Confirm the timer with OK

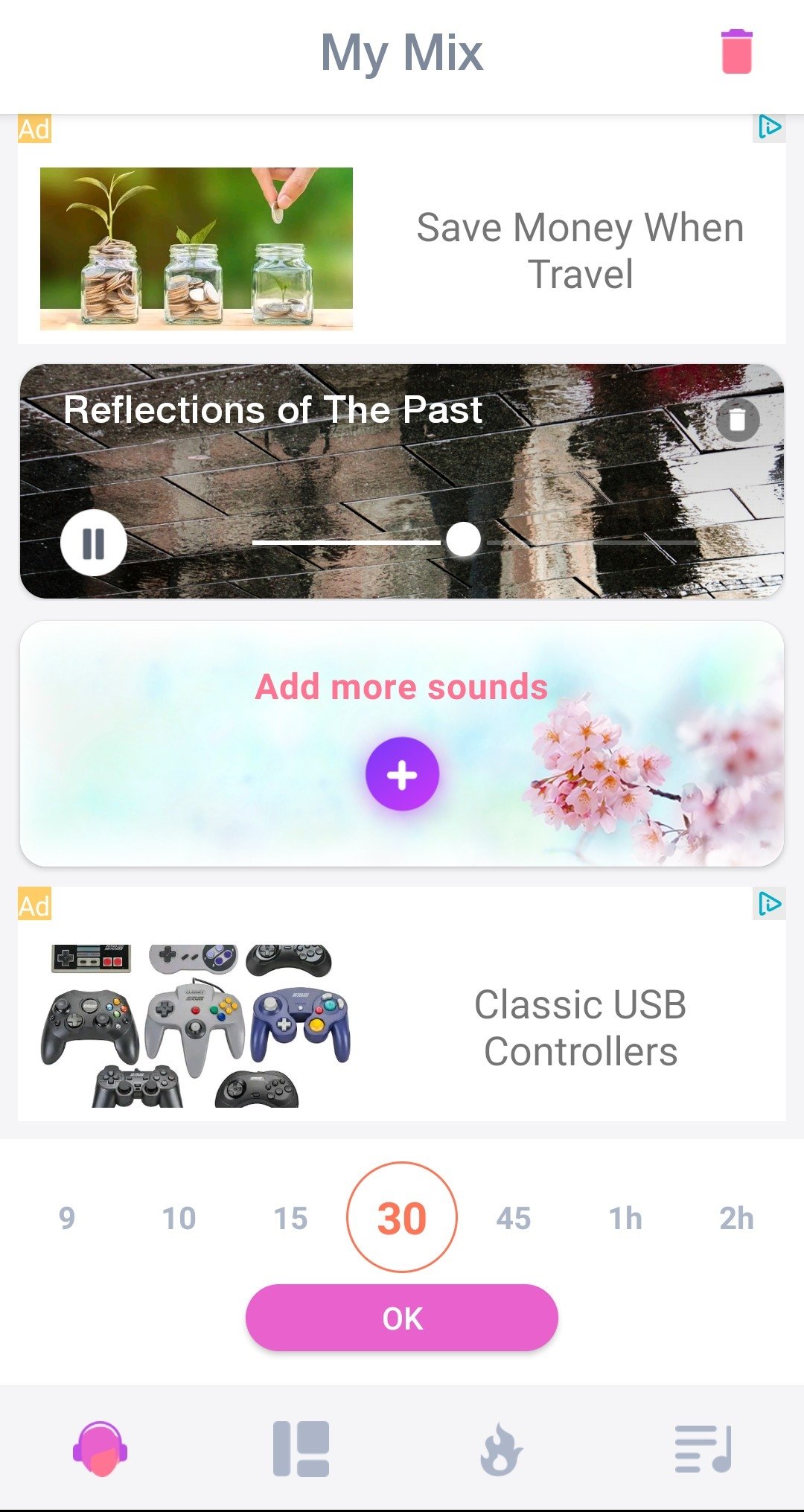point(402,1318)
